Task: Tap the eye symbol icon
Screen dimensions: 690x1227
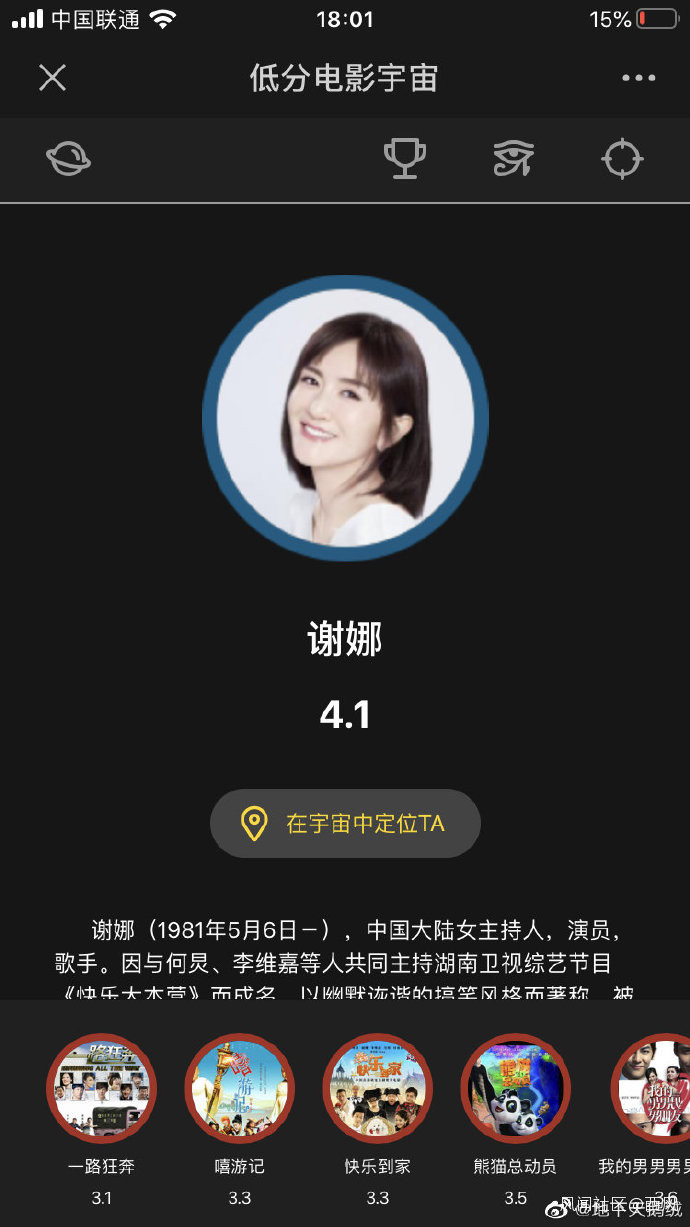Action: point(513,159)
